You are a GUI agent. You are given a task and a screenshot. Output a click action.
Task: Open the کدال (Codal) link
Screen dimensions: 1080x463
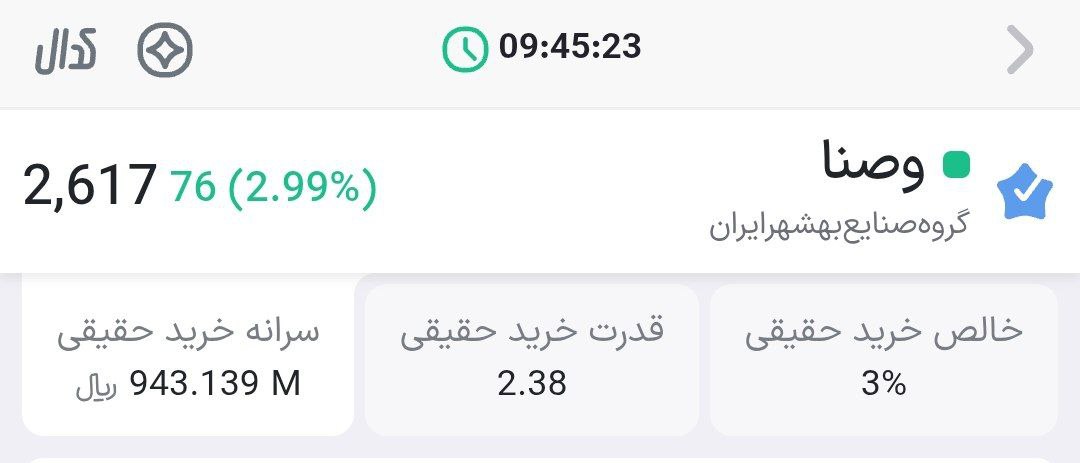[x=66, y=50]
